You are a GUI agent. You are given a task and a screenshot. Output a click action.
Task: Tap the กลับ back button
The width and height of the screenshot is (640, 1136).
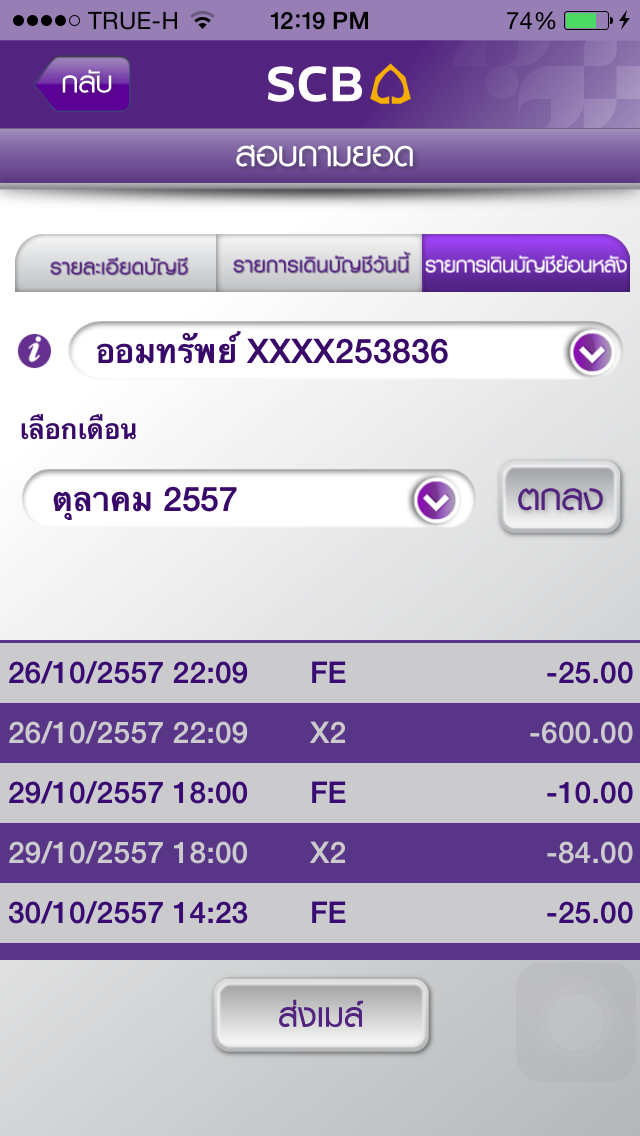(83, 84)
